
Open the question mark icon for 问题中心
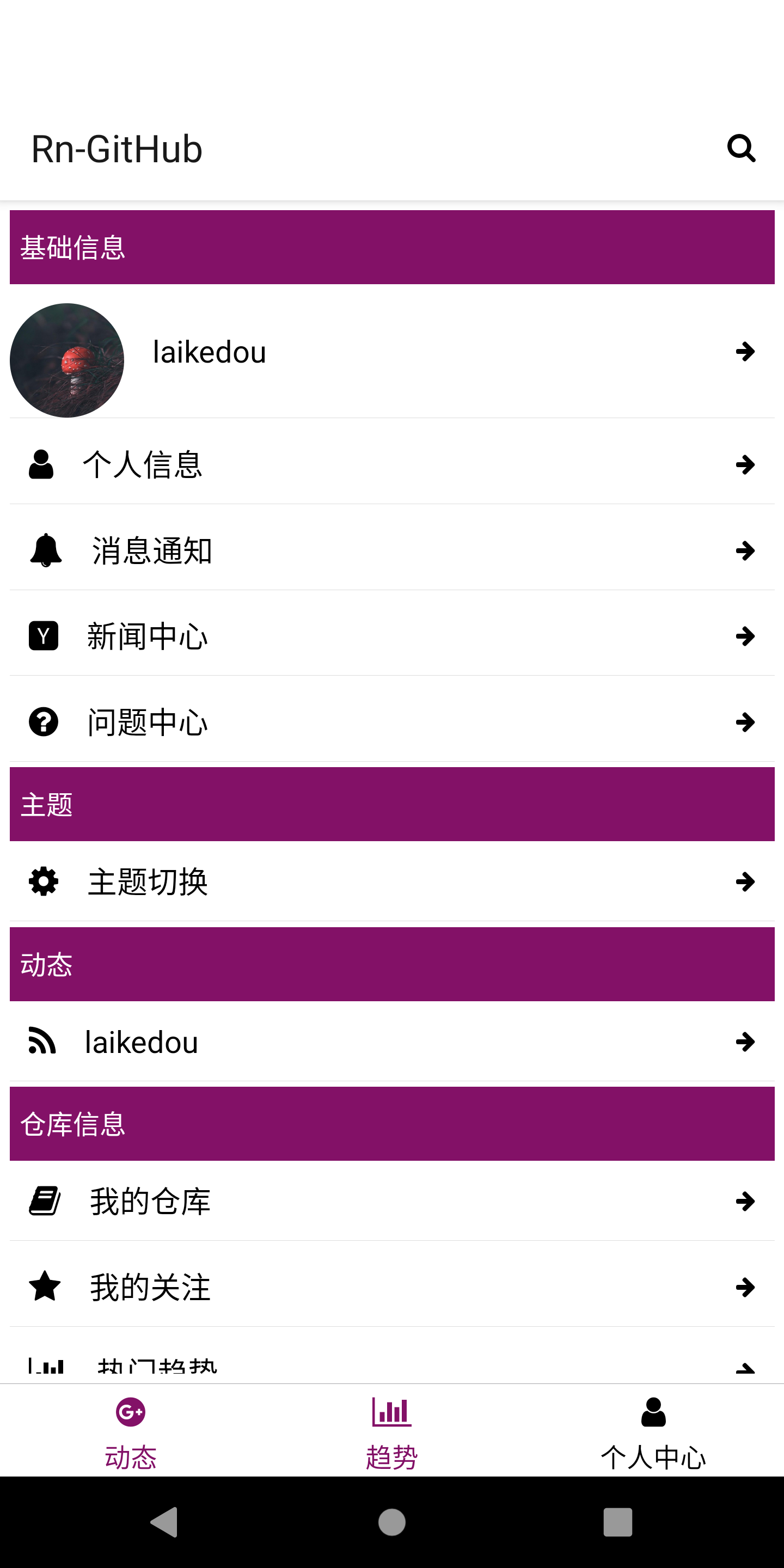click(x=43, y=722)
